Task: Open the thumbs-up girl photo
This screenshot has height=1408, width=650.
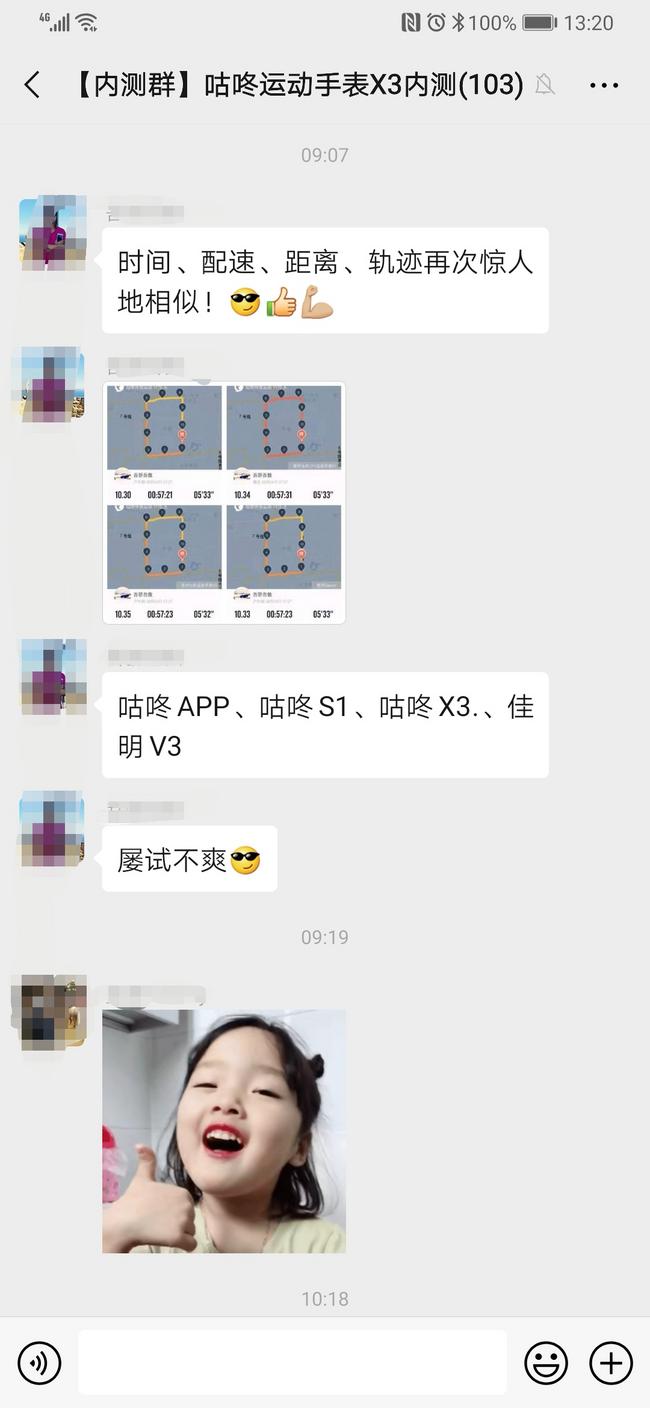Action: click(224, 1131)
